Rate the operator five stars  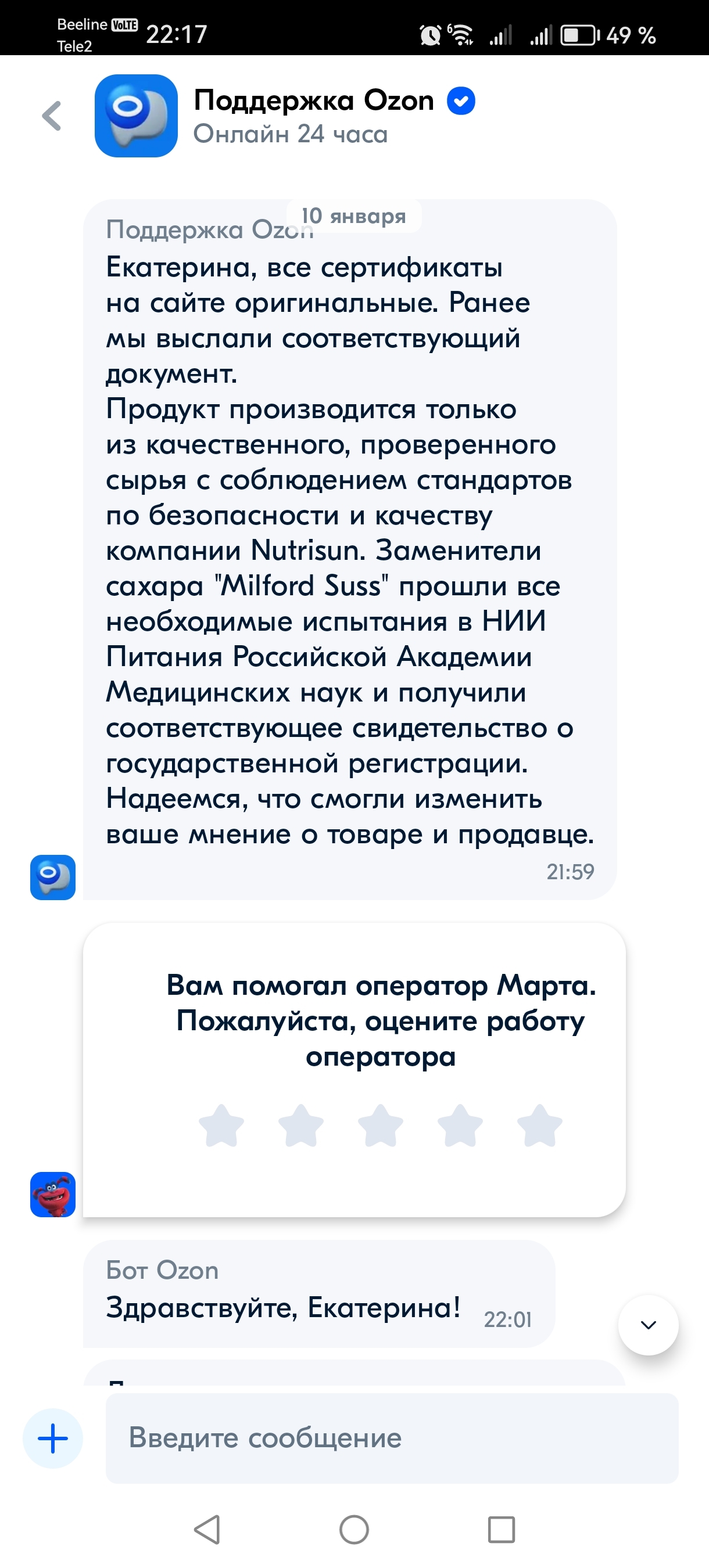click(x=540, y=1125)
